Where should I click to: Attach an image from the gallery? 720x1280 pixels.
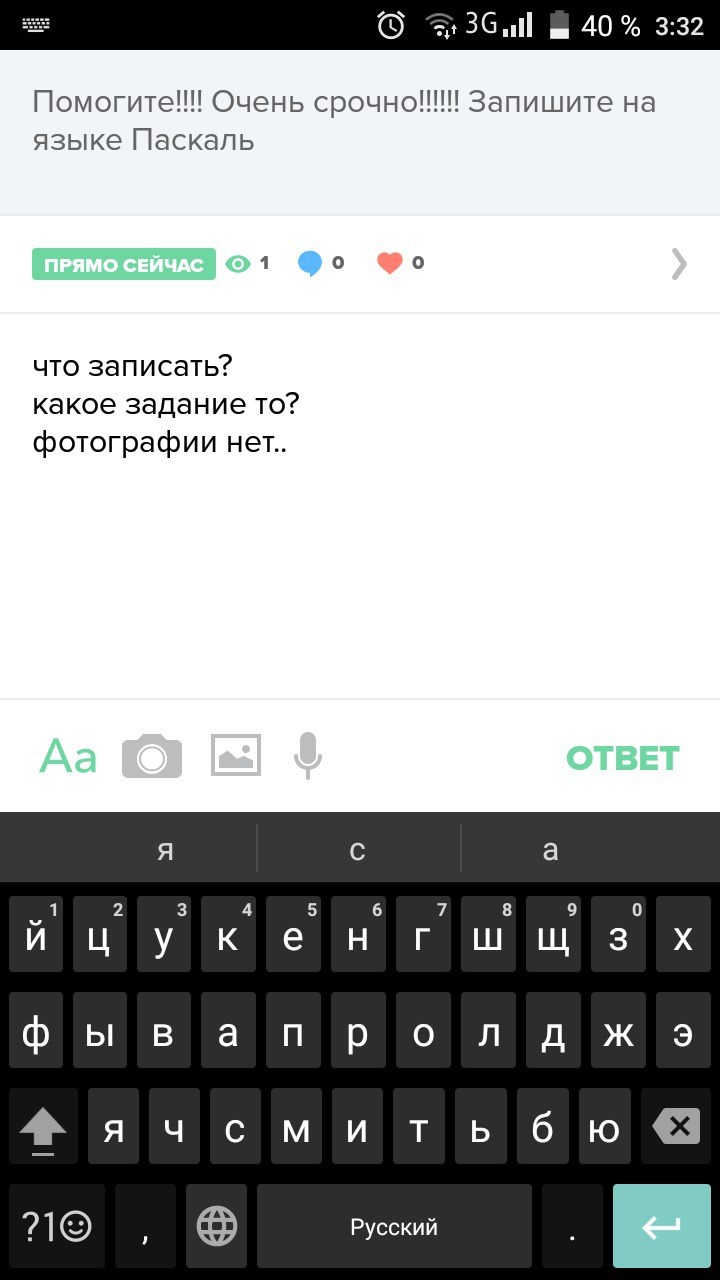pyautogui.click(x=236, y=755)
